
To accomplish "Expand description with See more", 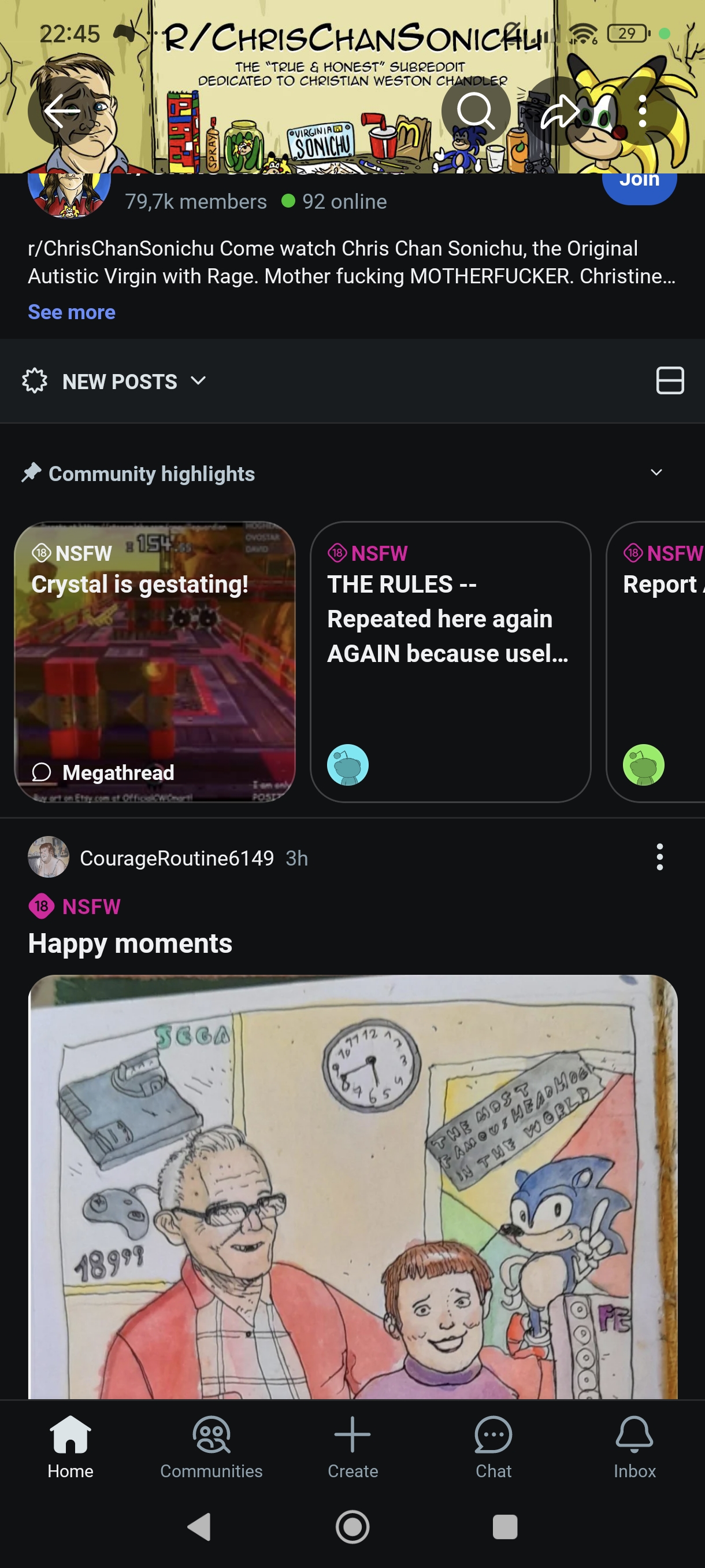I will (72, 312).
